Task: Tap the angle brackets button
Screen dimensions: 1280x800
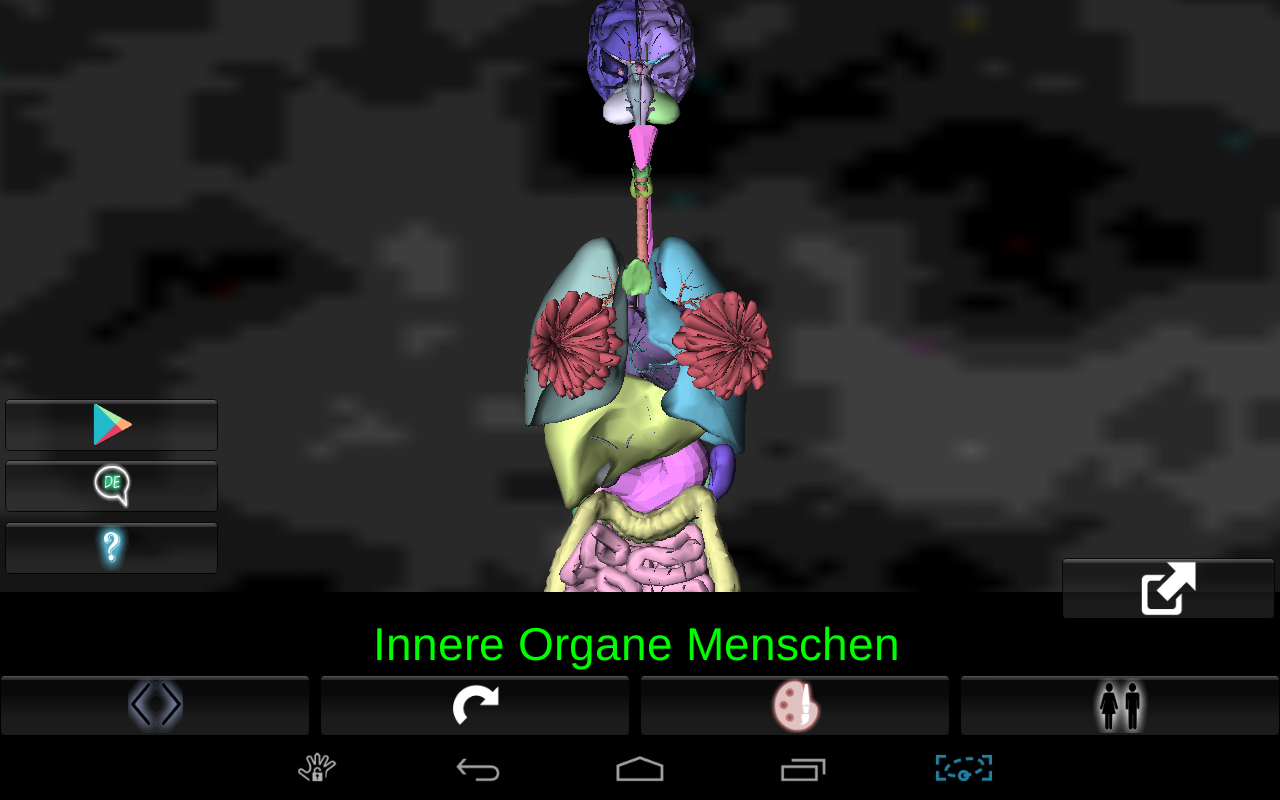Action: tap(155, 705)
